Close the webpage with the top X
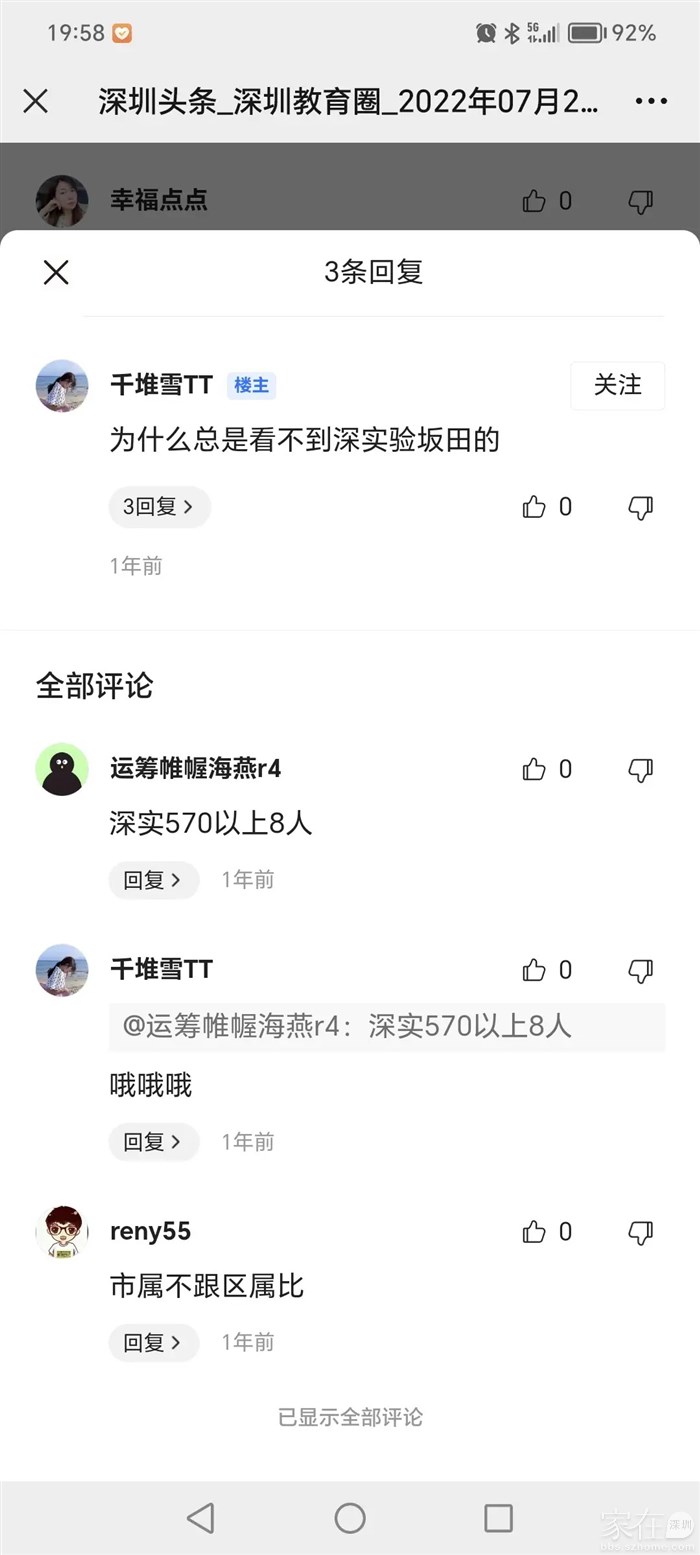This screenshot has height=1555, width=700. click(x=36, y=101)
